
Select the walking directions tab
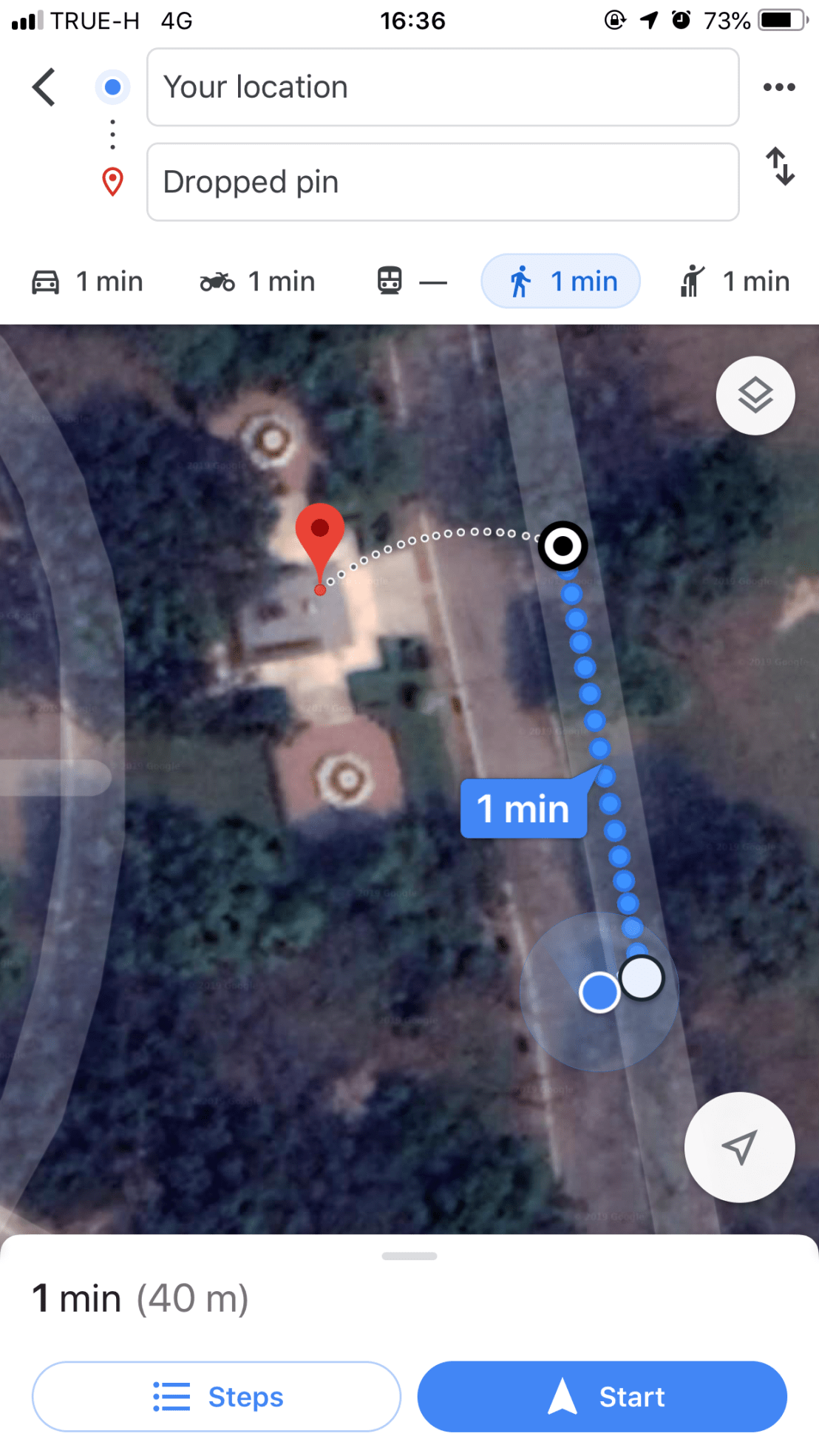[x=560, y=282]
